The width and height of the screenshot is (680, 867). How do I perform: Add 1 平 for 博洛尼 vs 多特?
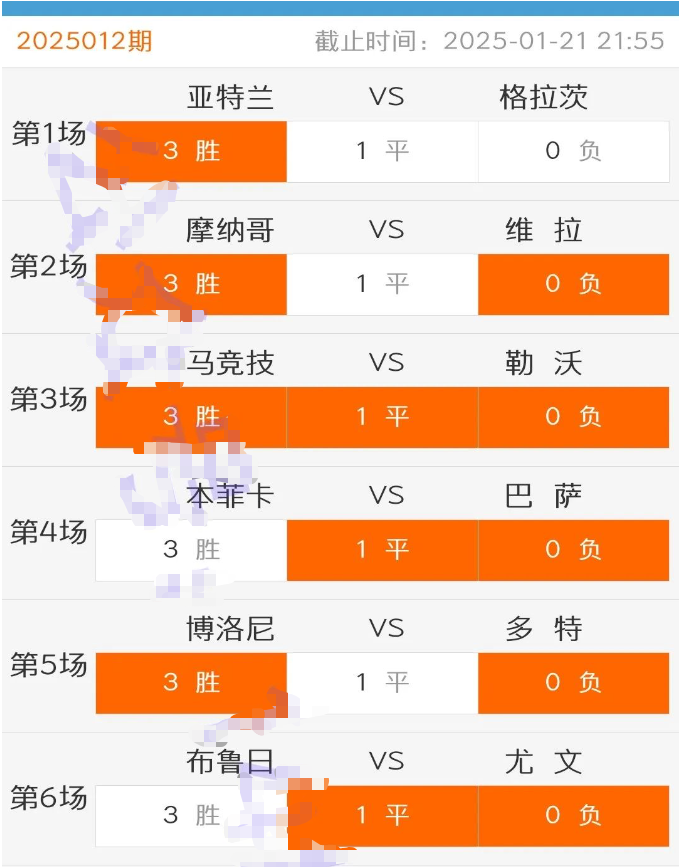coord(382,683)
